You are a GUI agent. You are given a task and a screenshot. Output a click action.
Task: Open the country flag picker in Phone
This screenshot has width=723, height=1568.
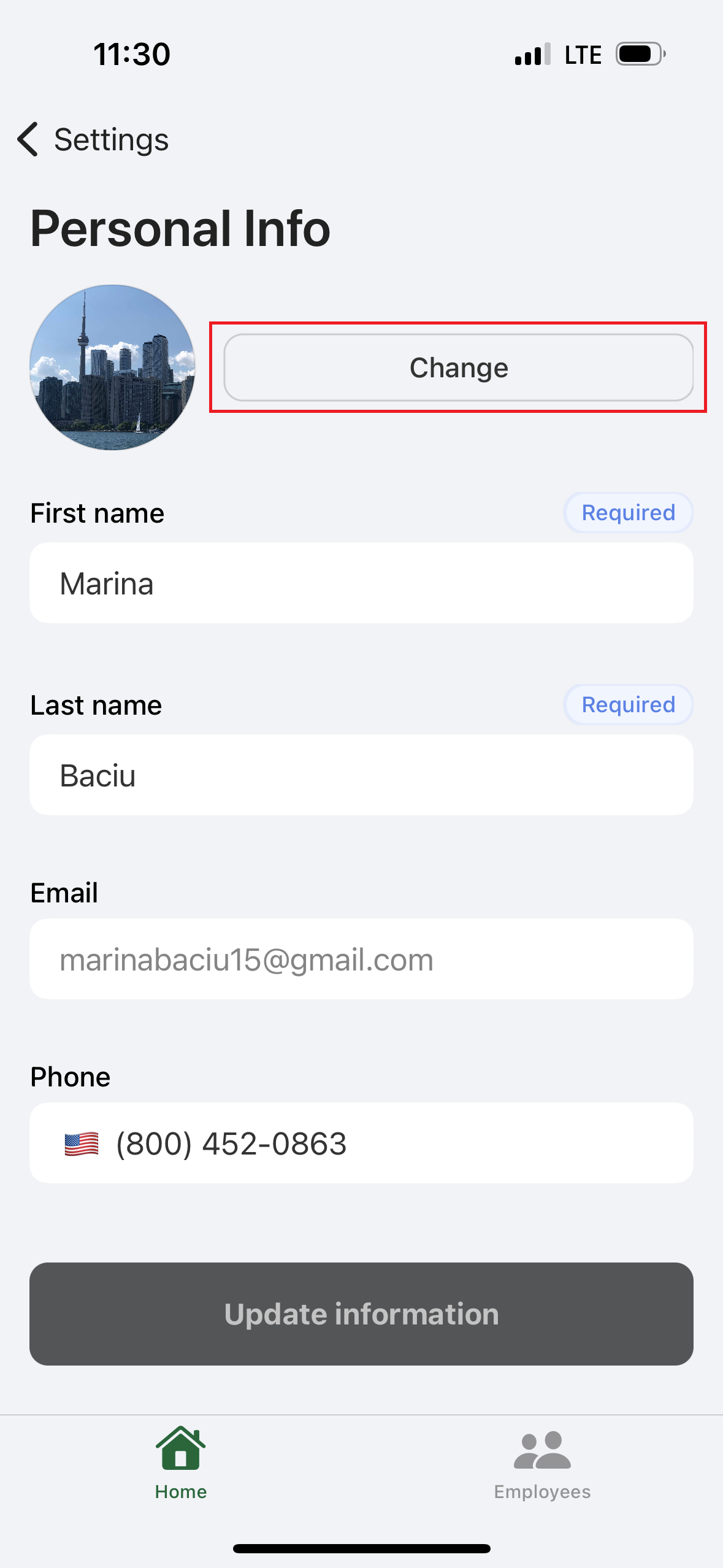82,1144
